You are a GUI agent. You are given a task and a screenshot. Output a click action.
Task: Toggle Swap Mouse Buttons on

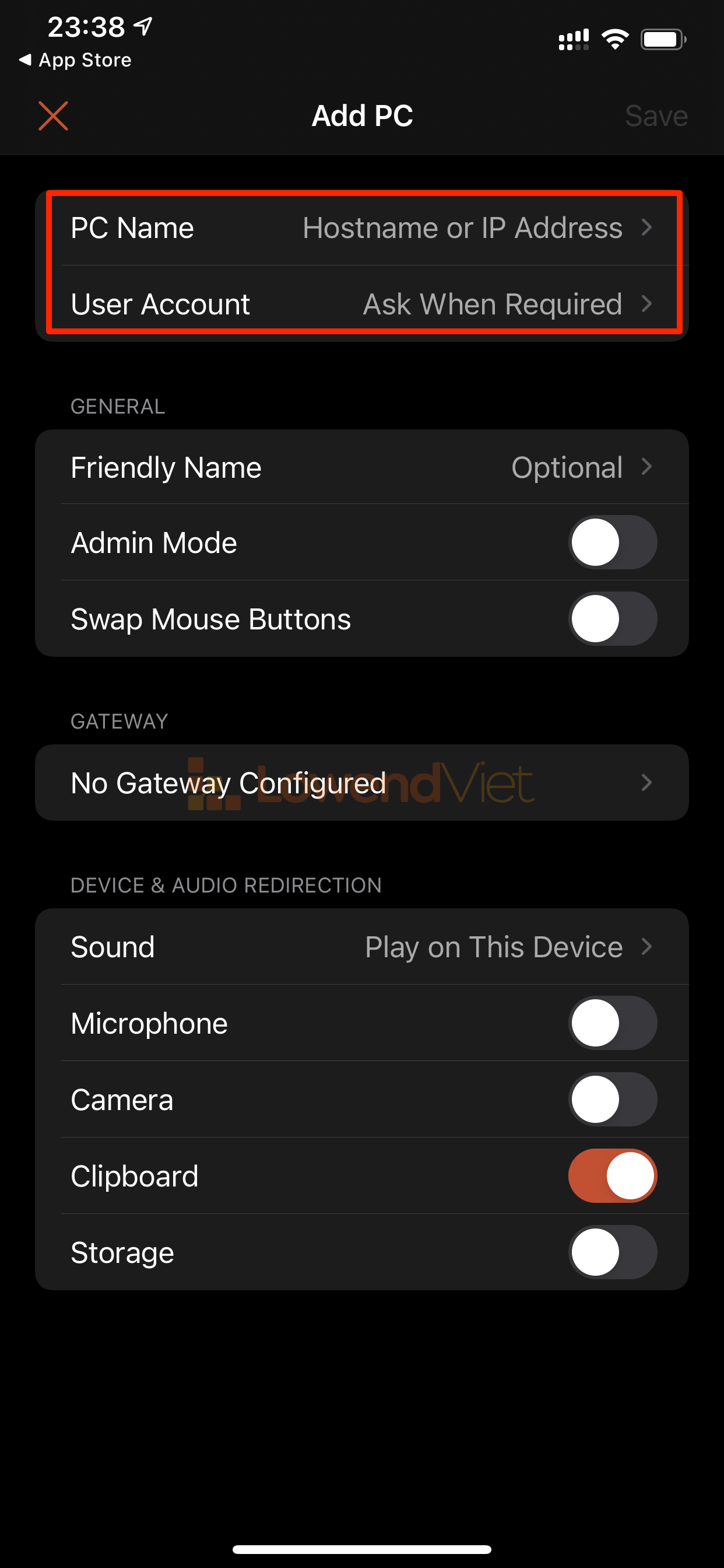612,619
